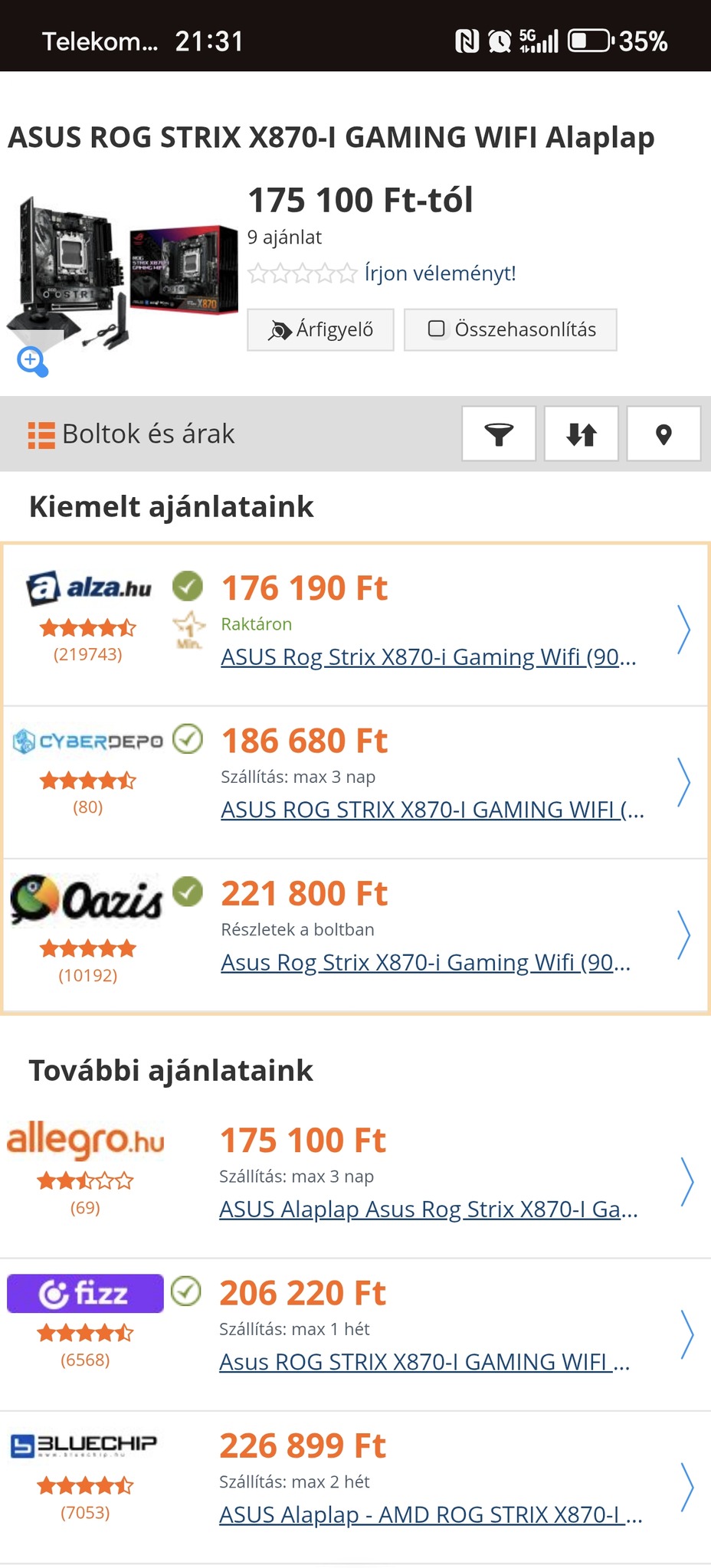
Task: Open the fizz offer chevron
Action: click(686, 1334)
